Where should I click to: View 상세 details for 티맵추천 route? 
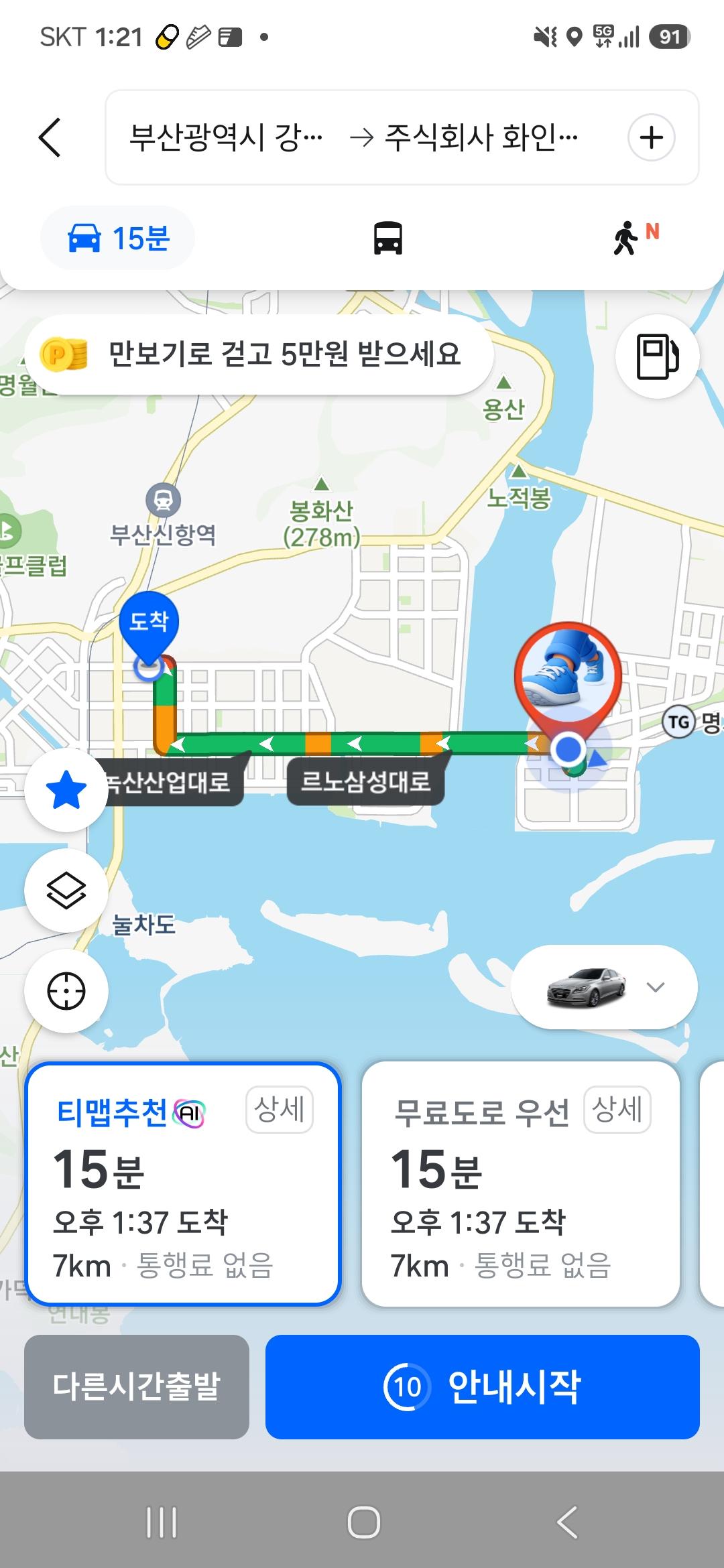(x=280, y=1109)
